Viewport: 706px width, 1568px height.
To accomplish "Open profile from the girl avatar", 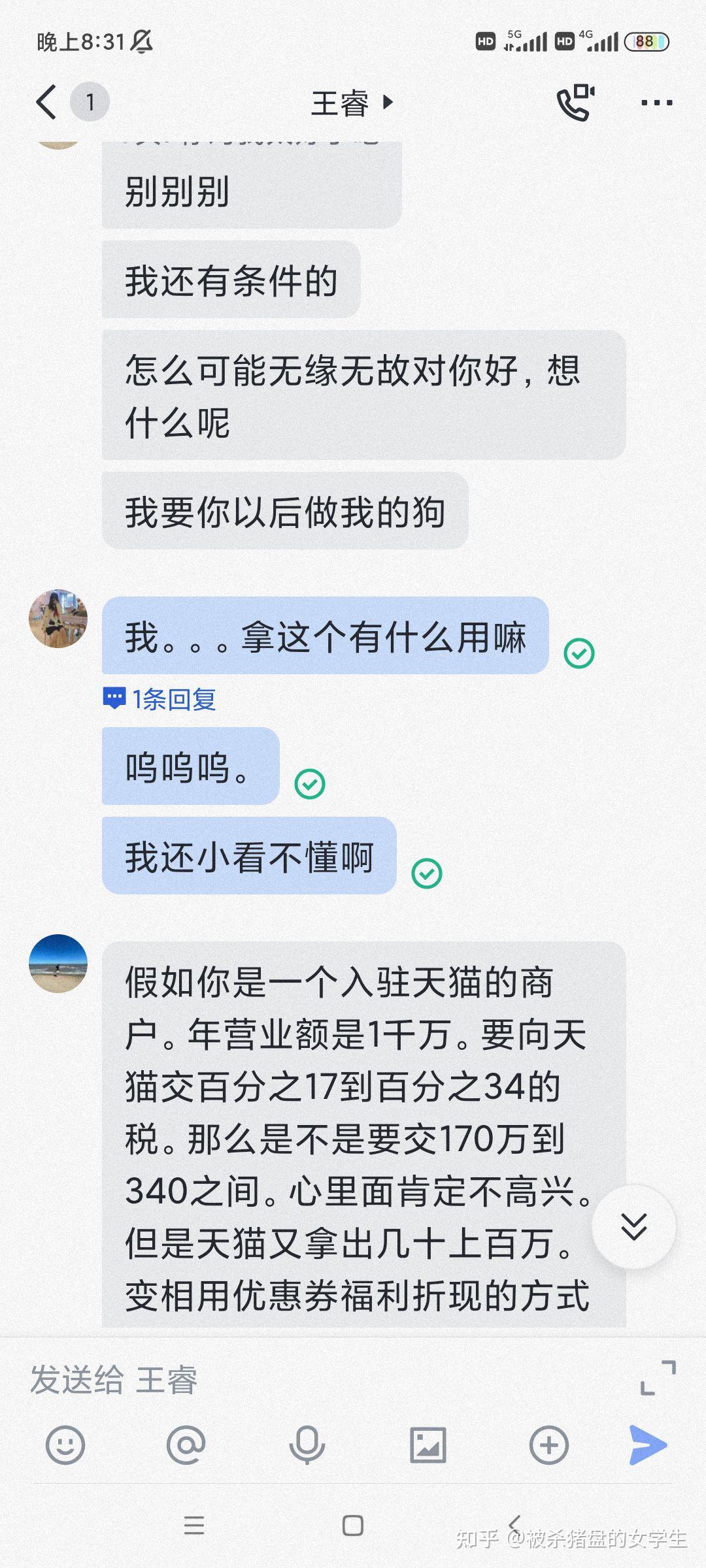I will pyautogui.click(x=58, y=618).
